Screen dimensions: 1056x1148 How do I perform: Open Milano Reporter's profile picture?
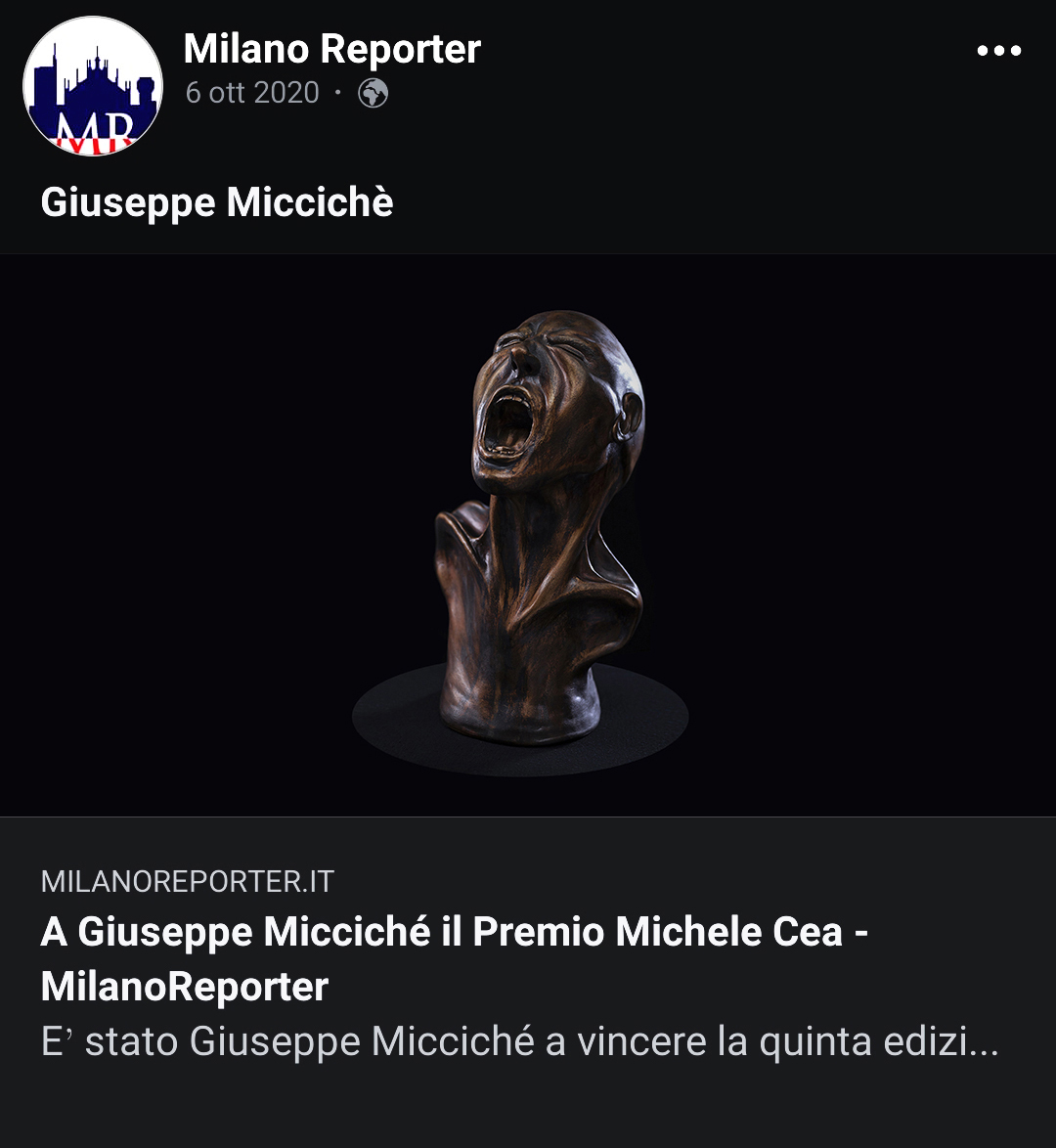[93, 86]
